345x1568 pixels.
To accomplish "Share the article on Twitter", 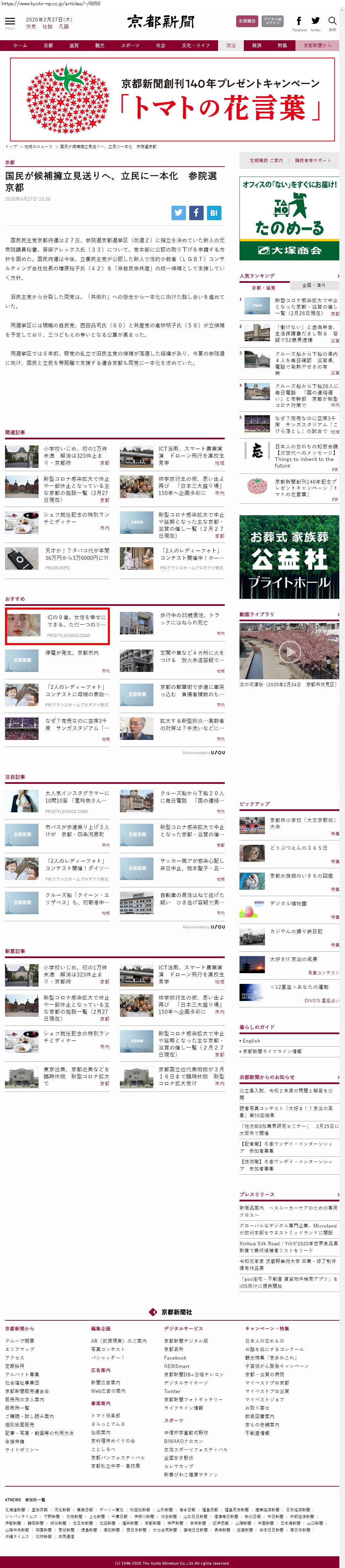I will coord(178,212).
